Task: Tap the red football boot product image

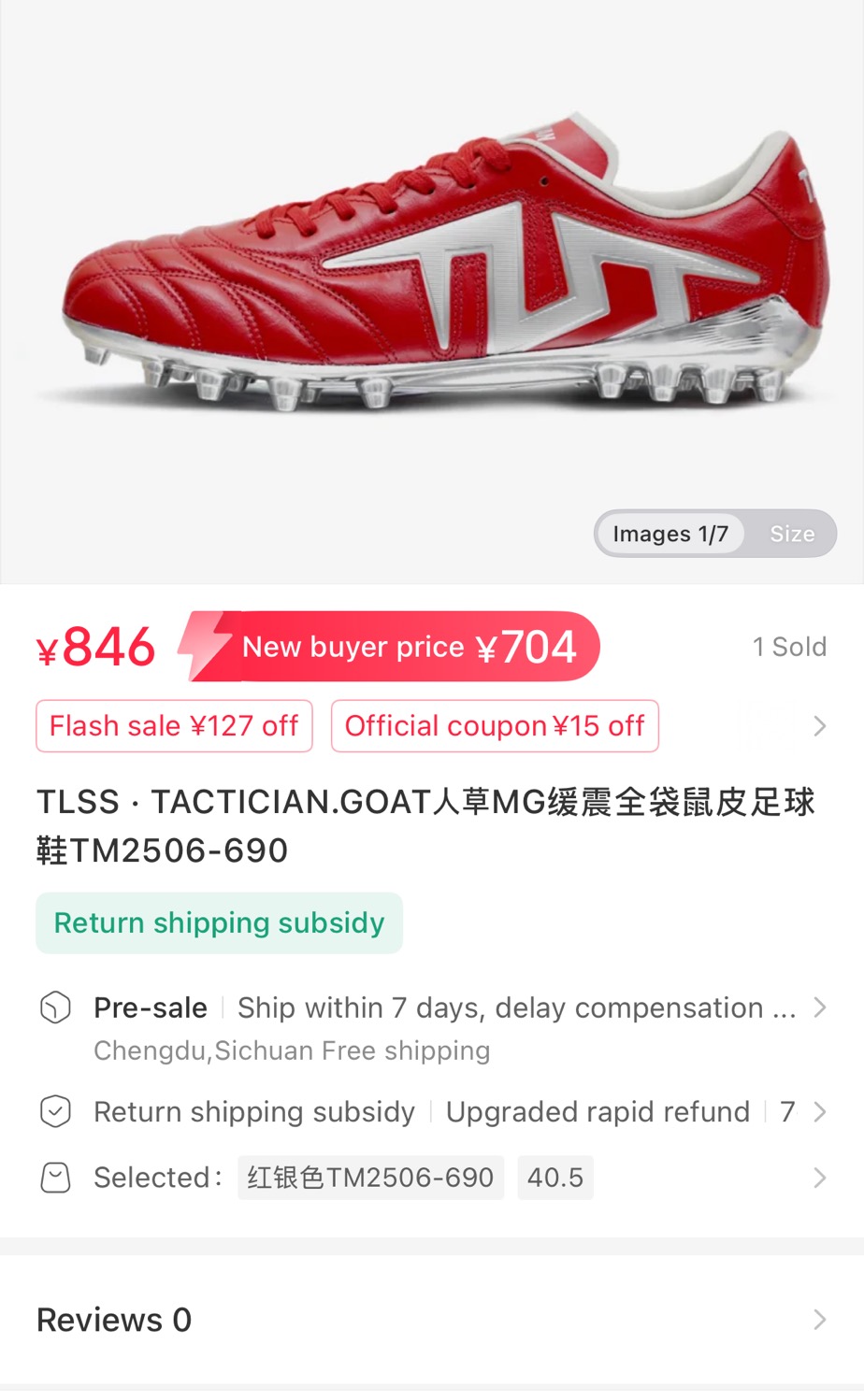Action: tap(432, 280)
